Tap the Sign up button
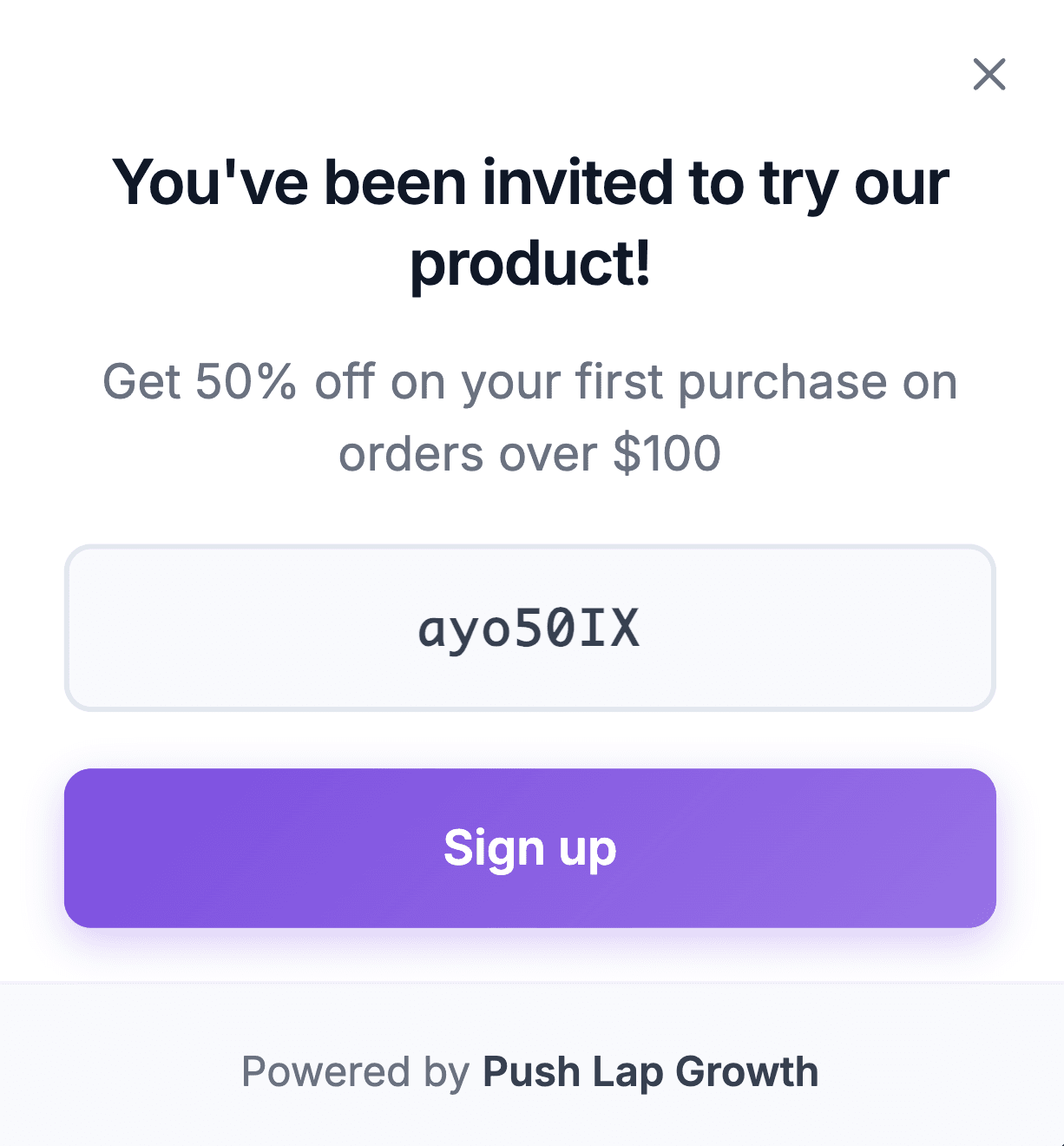 click(529, 847)
